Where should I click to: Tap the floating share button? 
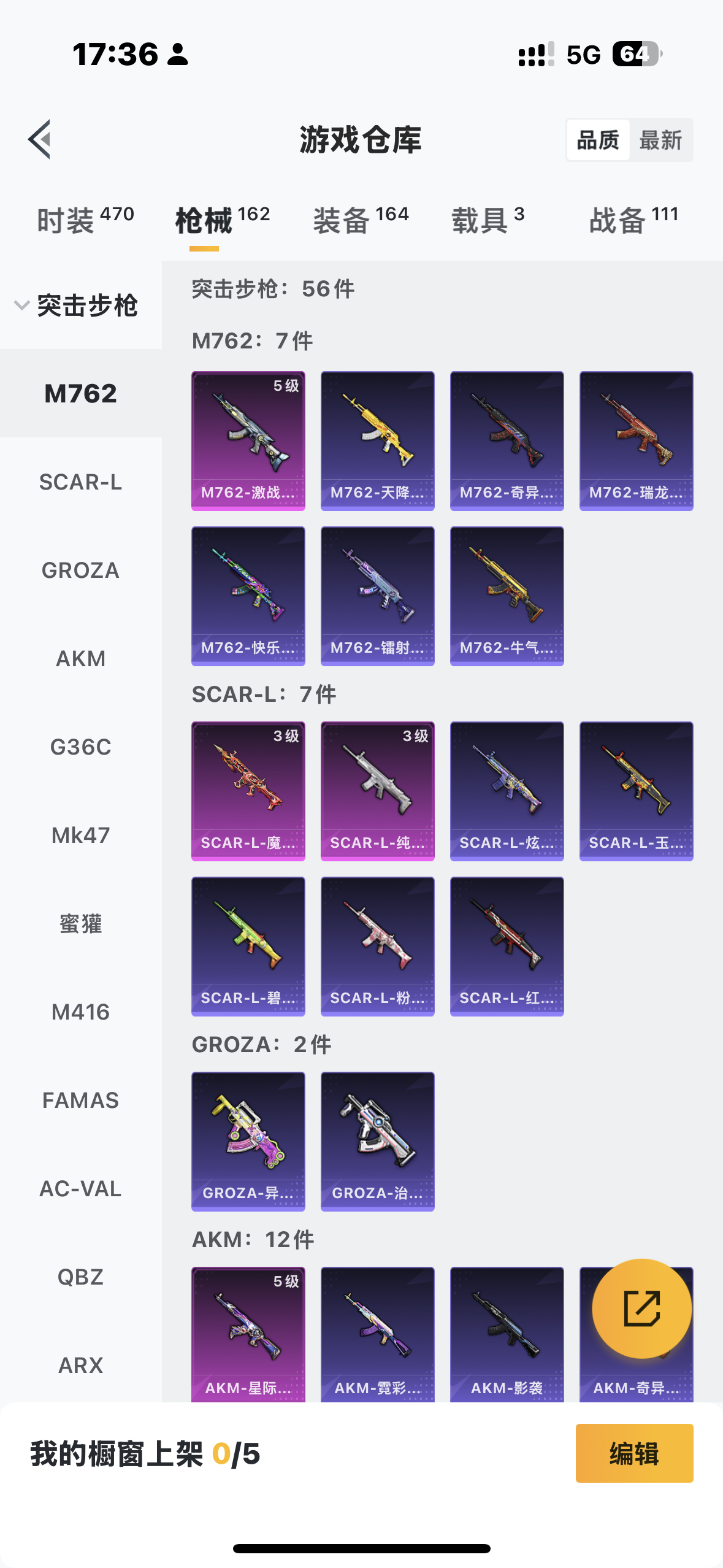[x=641, y=1309]
